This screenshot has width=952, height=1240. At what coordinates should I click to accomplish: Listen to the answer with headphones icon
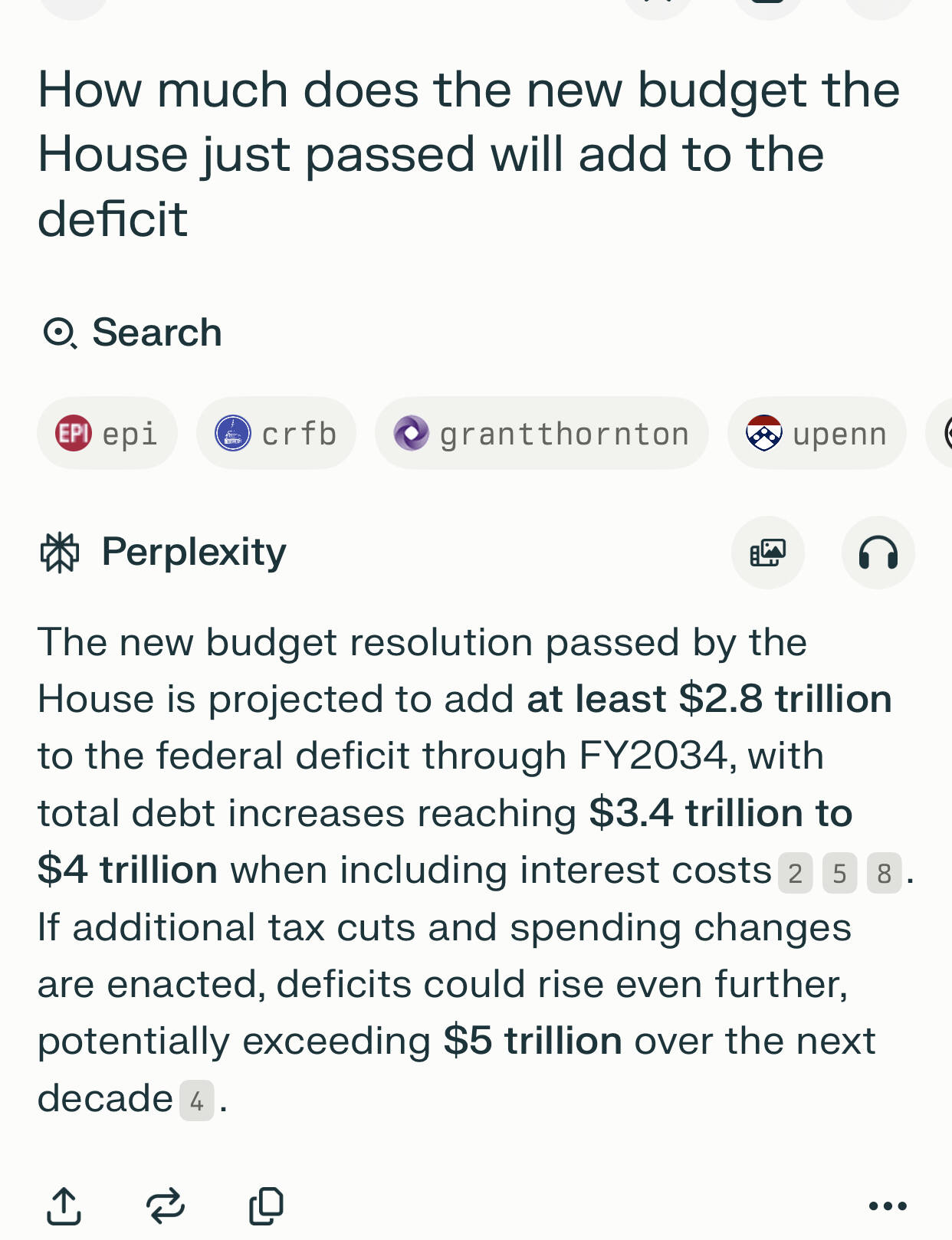tap(878, 553)
